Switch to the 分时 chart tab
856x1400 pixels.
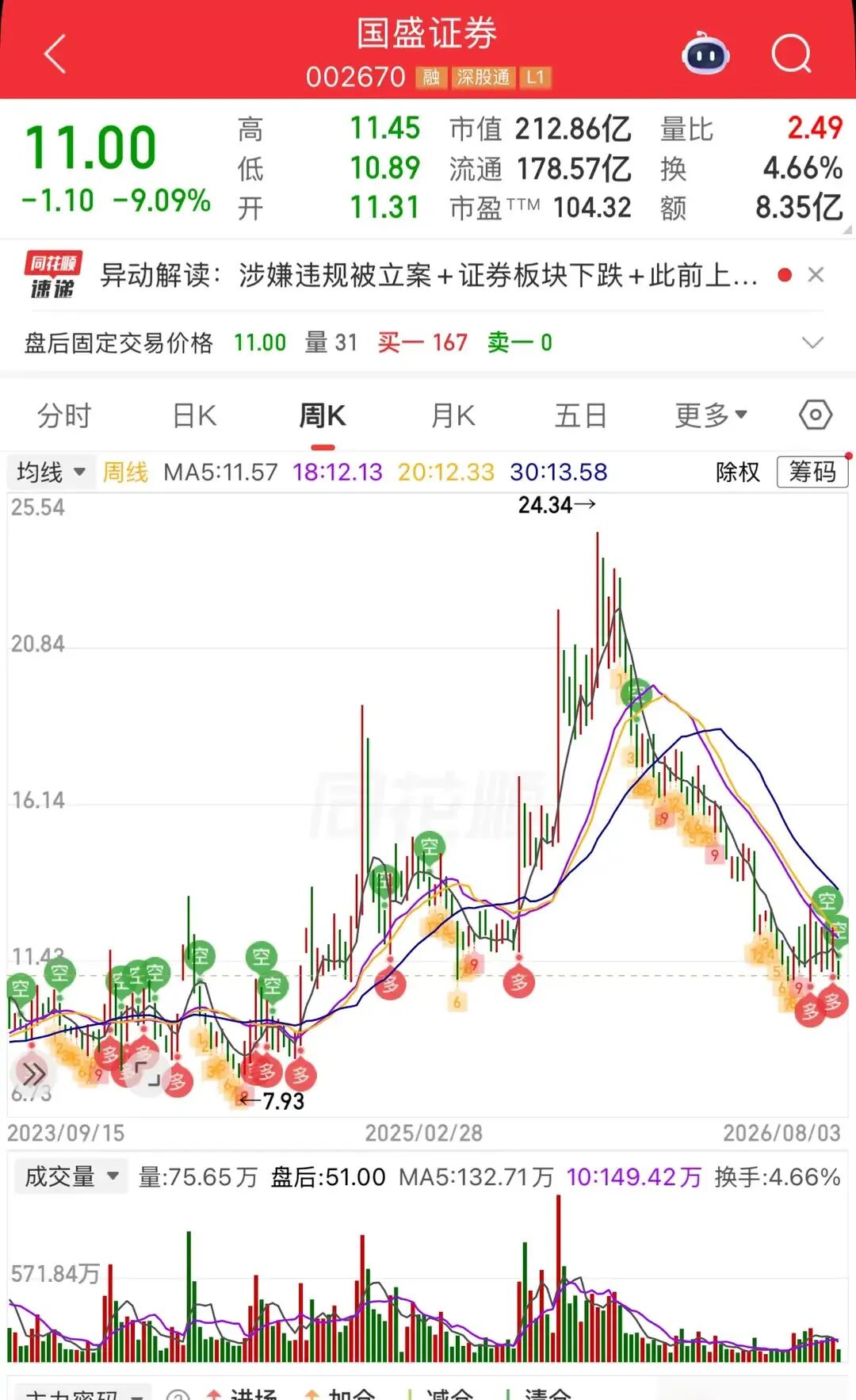click(x=64, y=415)
